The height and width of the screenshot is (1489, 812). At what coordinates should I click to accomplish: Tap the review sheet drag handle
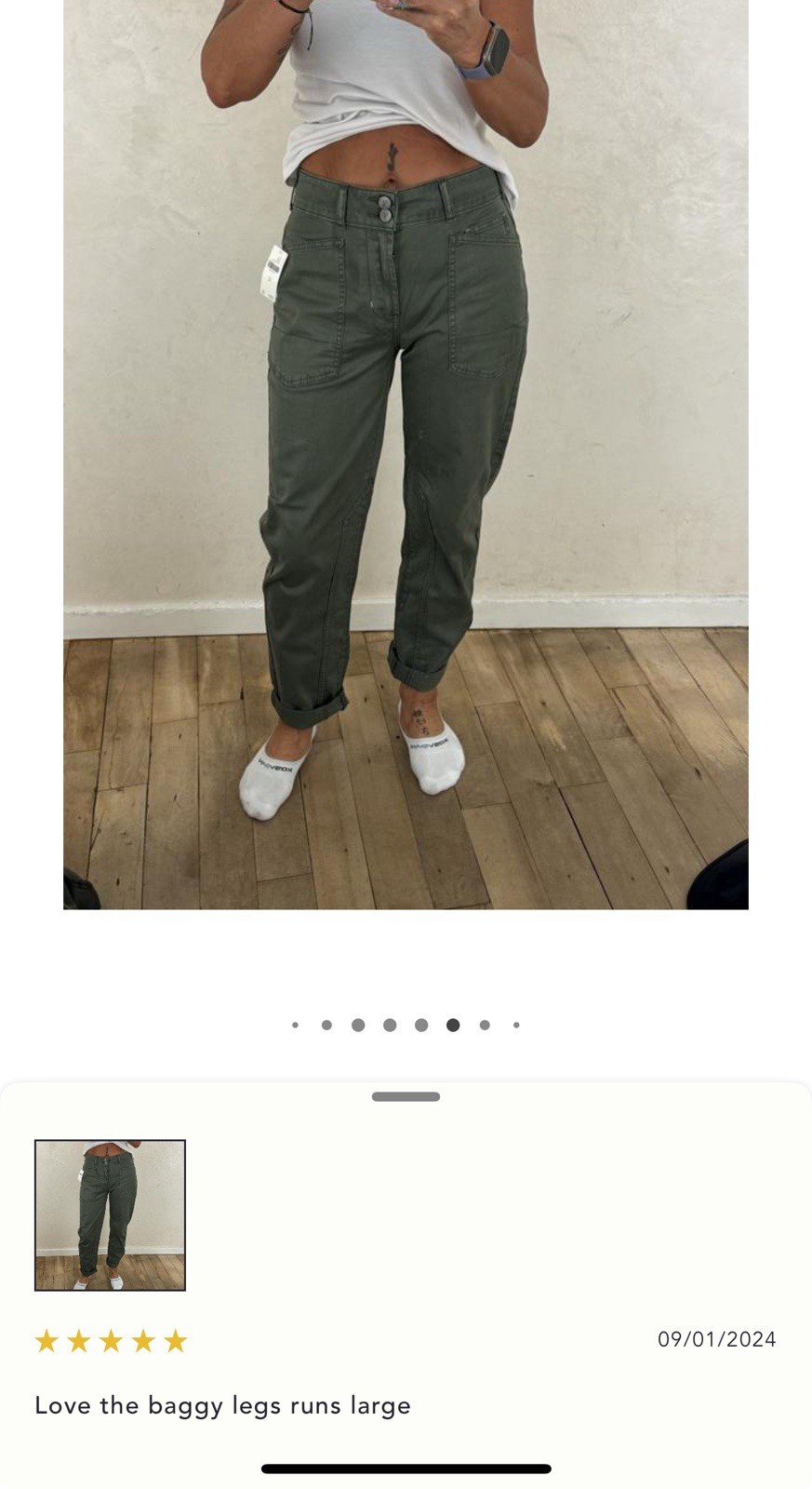(406, 1096)
